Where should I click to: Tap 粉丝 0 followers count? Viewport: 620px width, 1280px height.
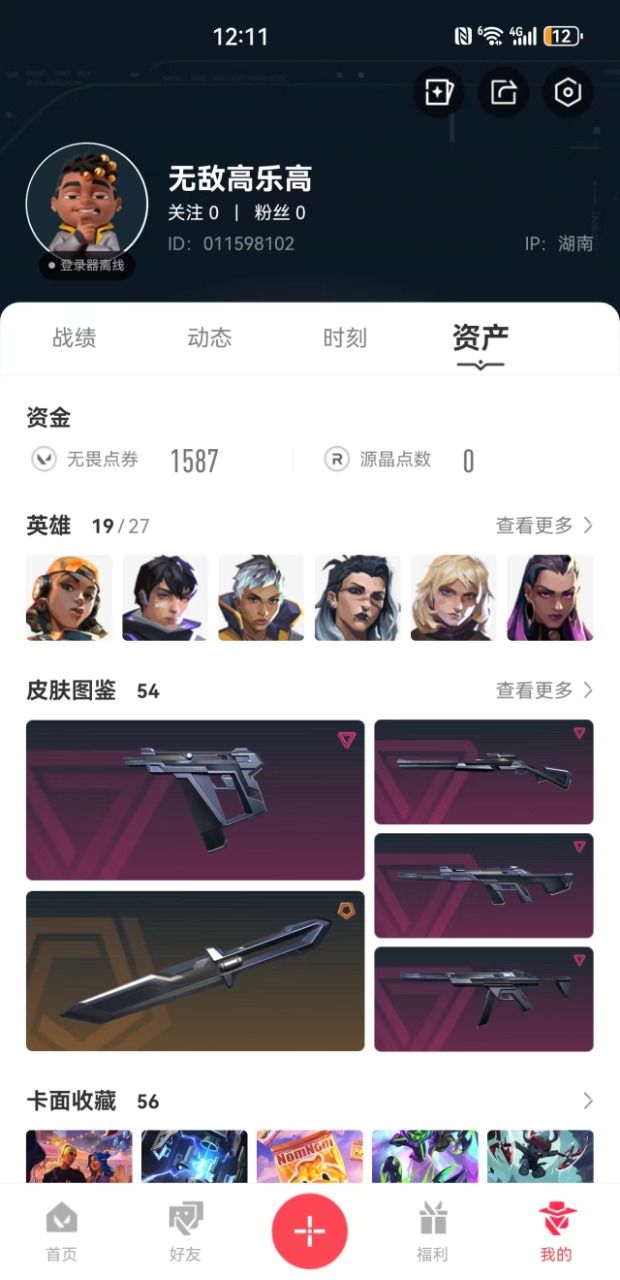[x=280, y=212]
